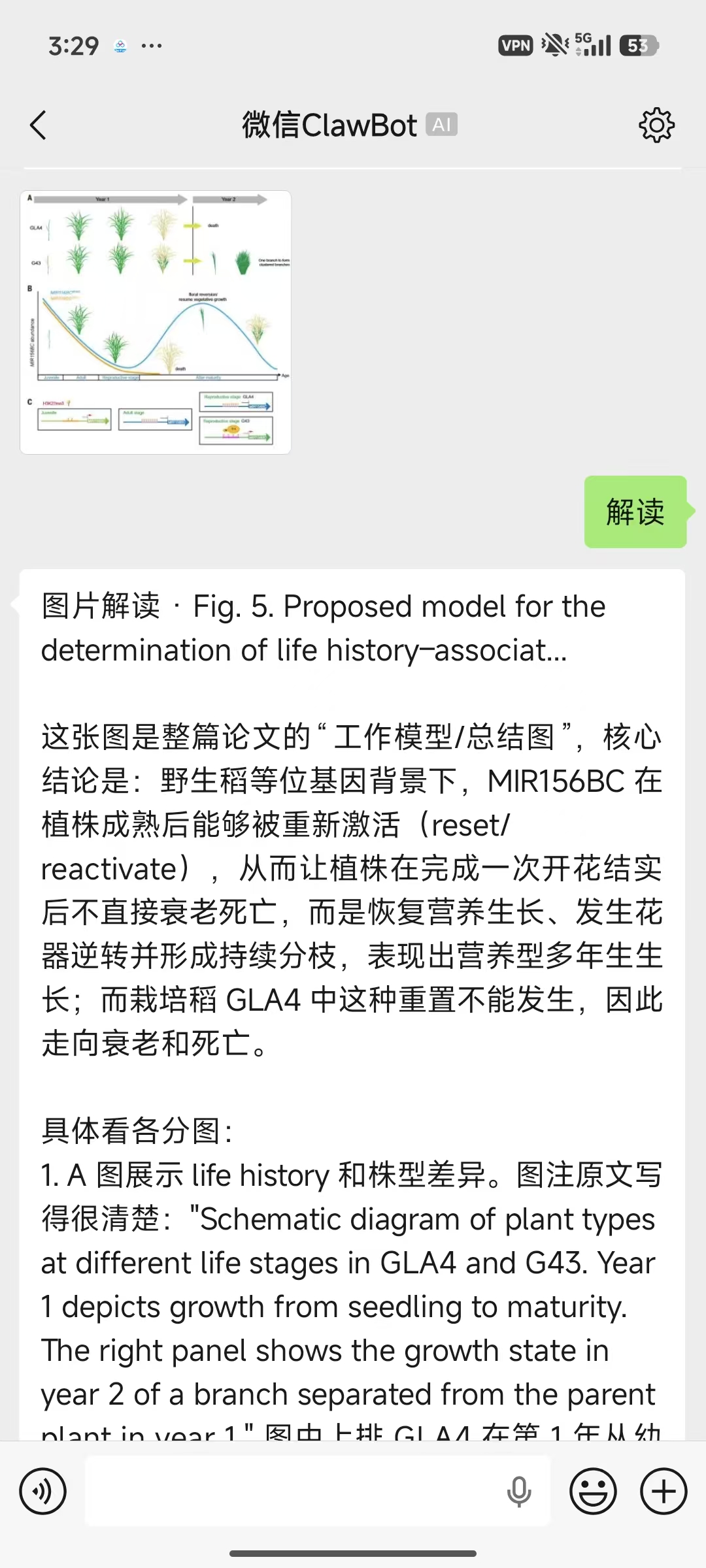This screenshot has height=1568, width=706.
Task: Open the plus attachments menu
Action: pyautogui.click(x=664, y=1492)
